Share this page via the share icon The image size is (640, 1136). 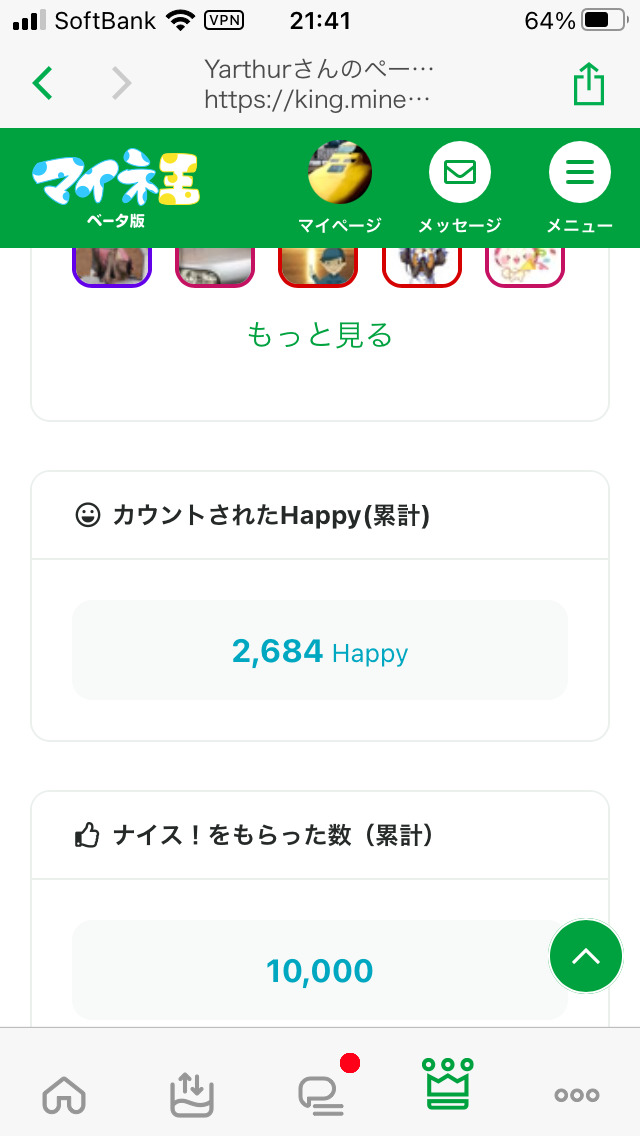click(x=589, y=84)
